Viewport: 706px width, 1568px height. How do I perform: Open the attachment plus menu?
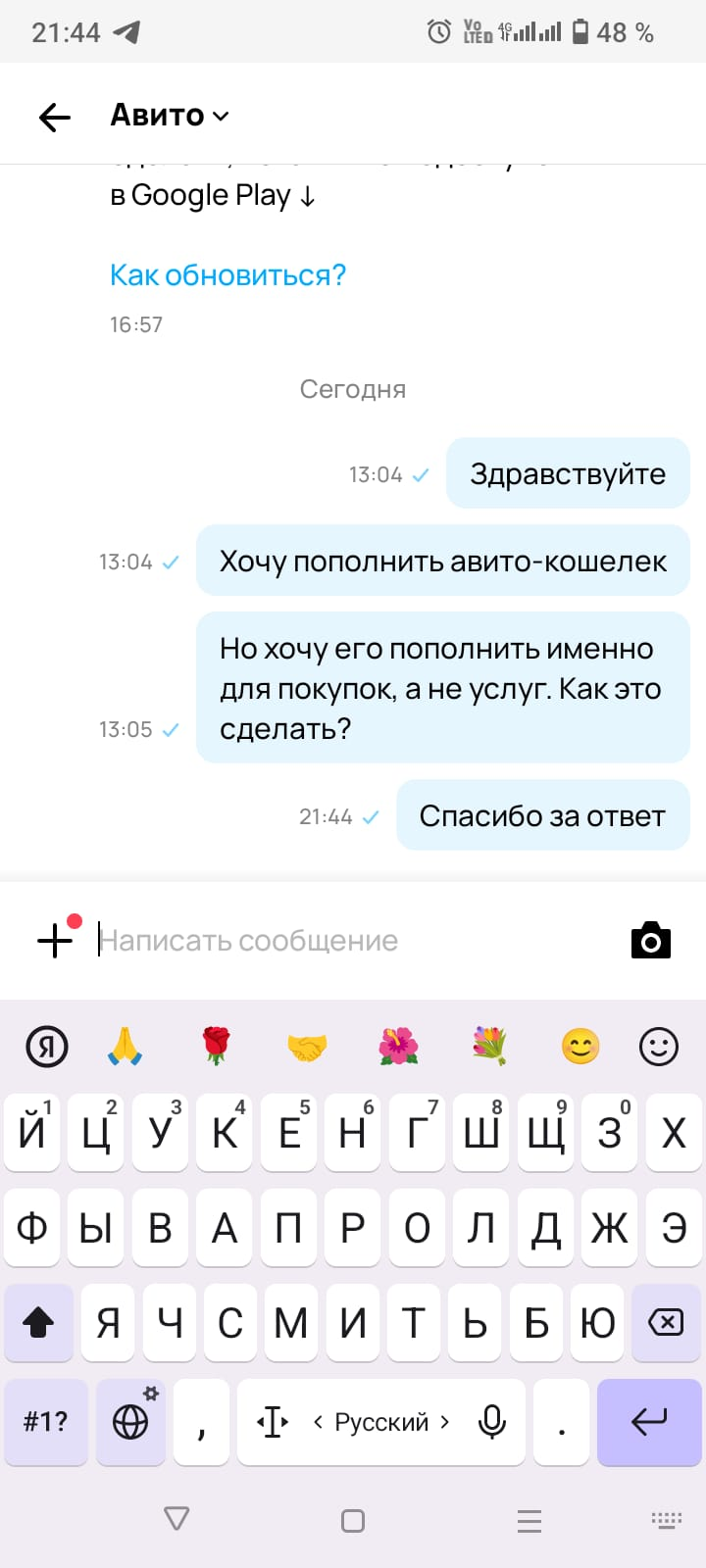[x=56, y=941]
